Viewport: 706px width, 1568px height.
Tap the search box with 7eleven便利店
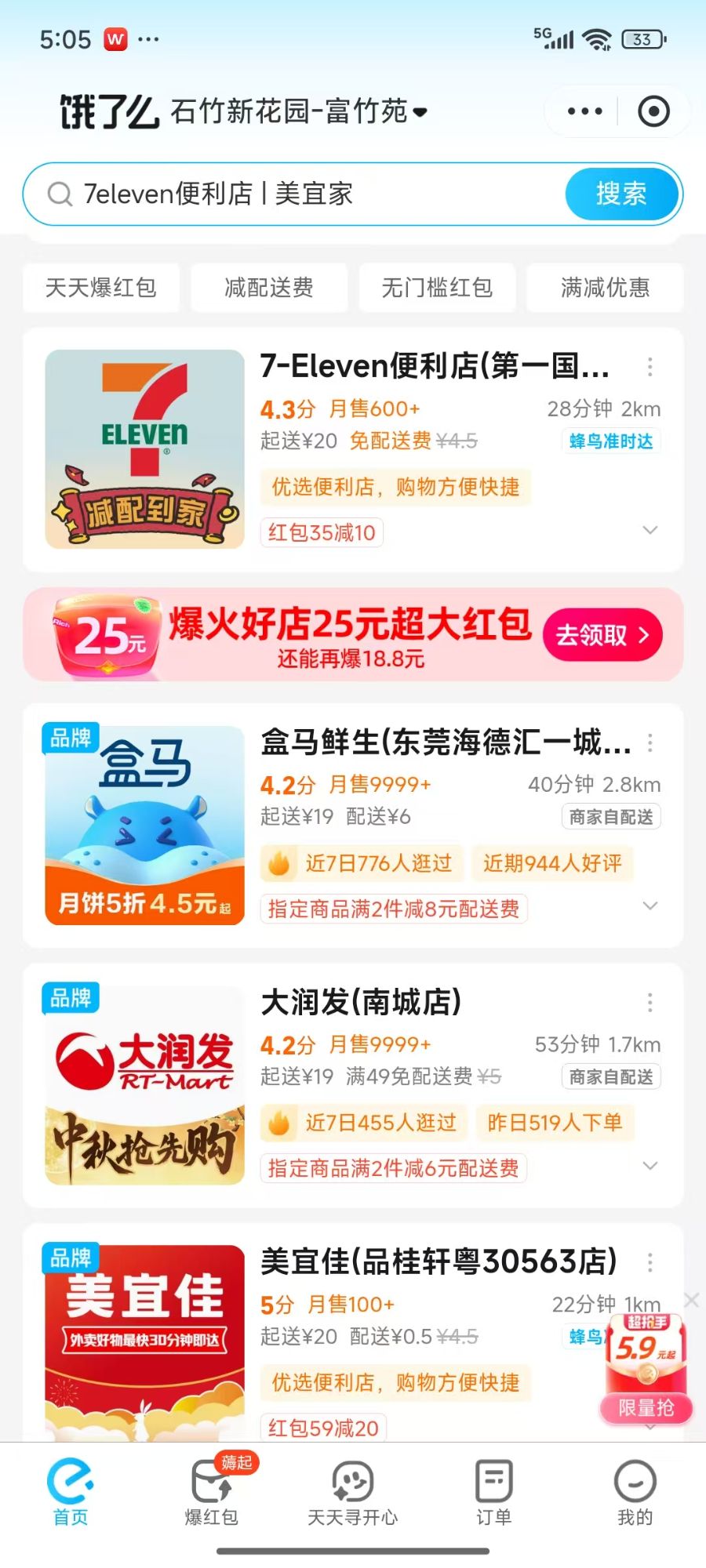tap(298, 194)
